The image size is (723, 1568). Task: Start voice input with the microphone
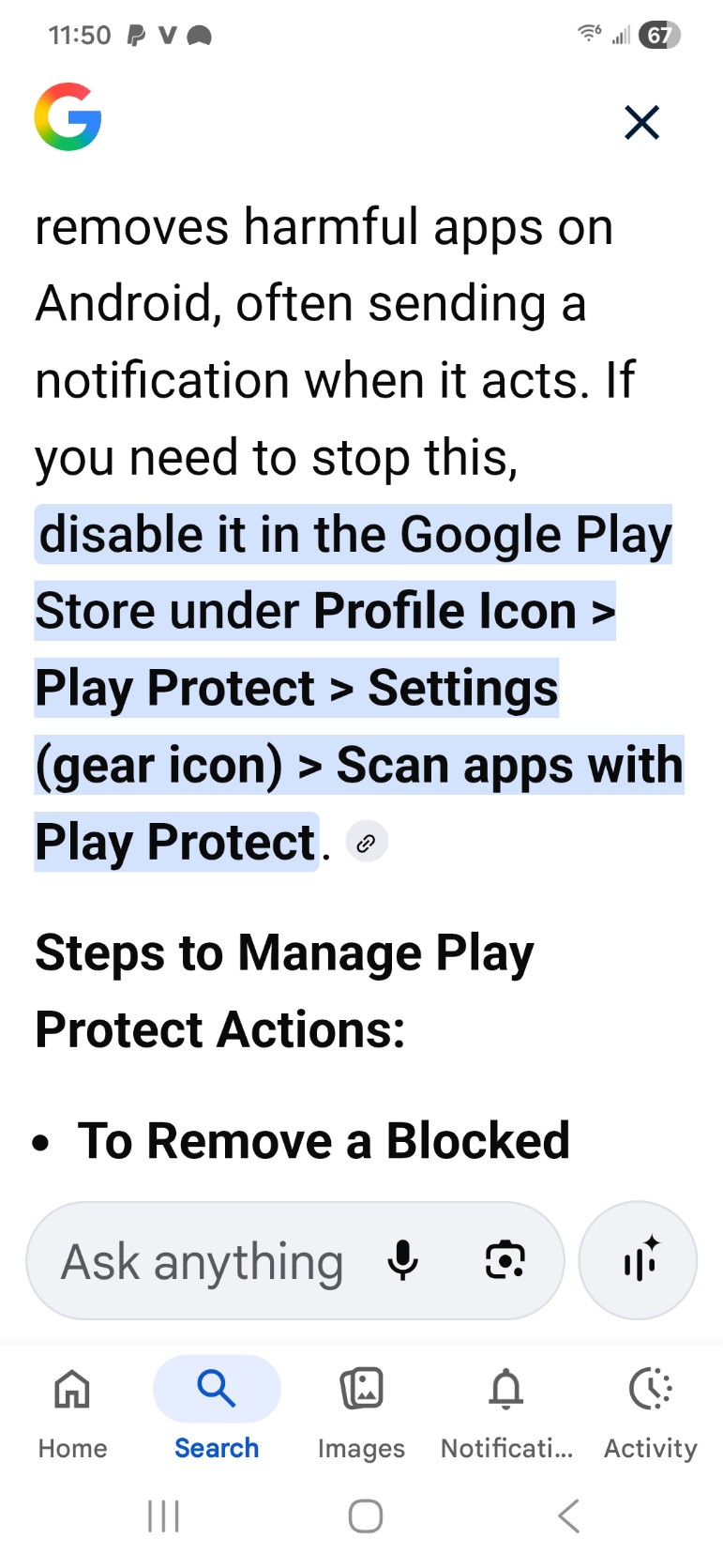tap(403, 1260)
